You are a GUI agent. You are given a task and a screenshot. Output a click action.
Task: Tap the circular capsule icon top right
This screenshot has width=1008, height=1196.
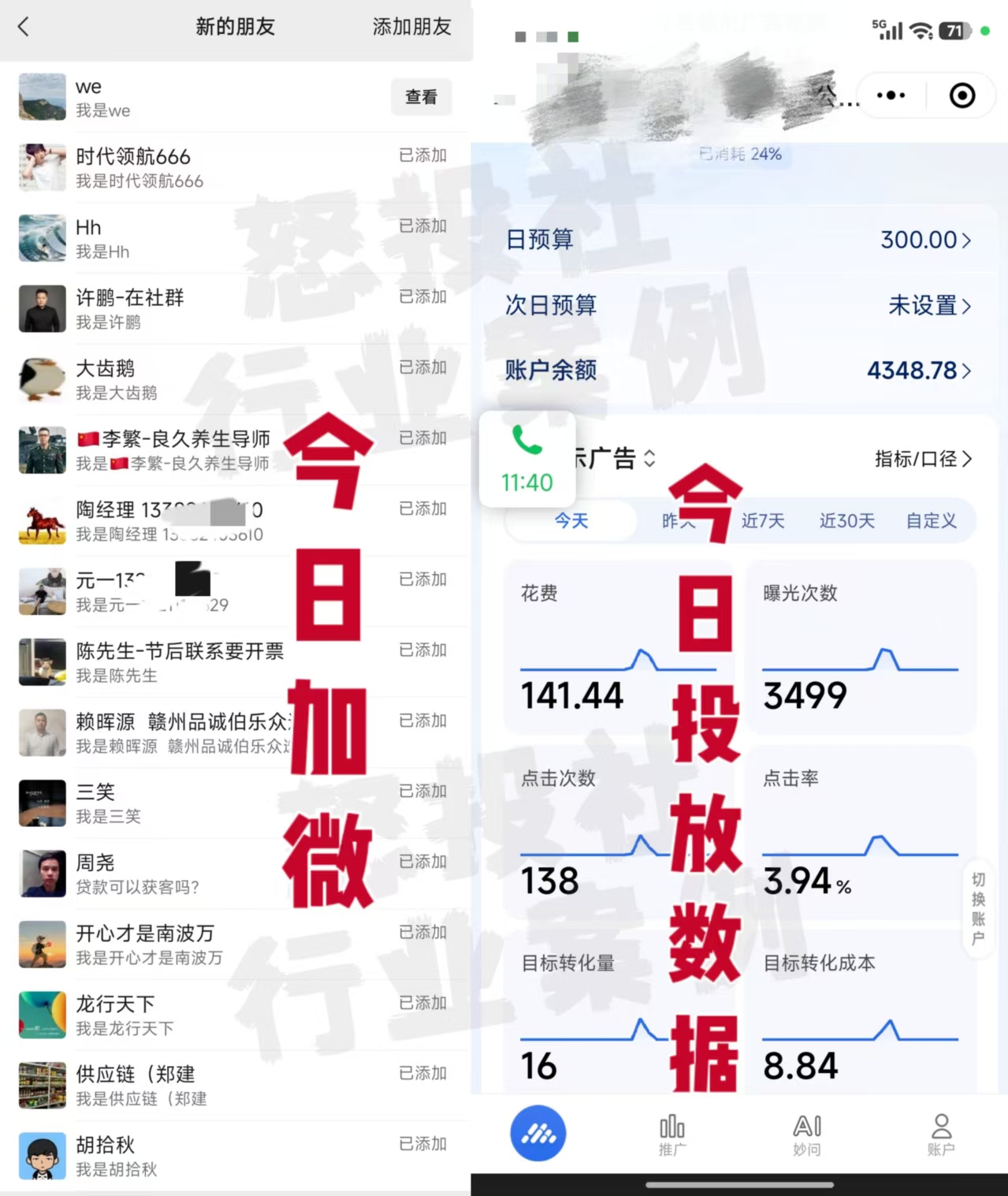pos(962,95)
